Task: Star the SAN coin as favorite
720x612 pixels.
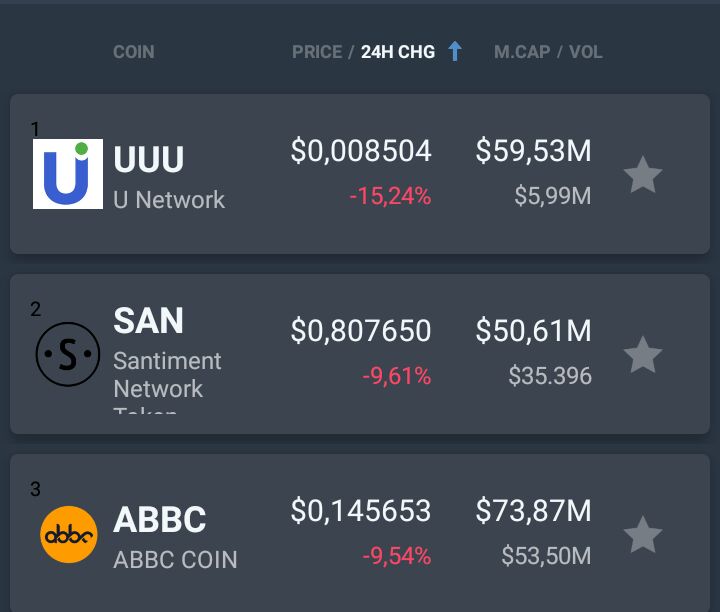Action: pyautogui.click(x=642, y=355)
